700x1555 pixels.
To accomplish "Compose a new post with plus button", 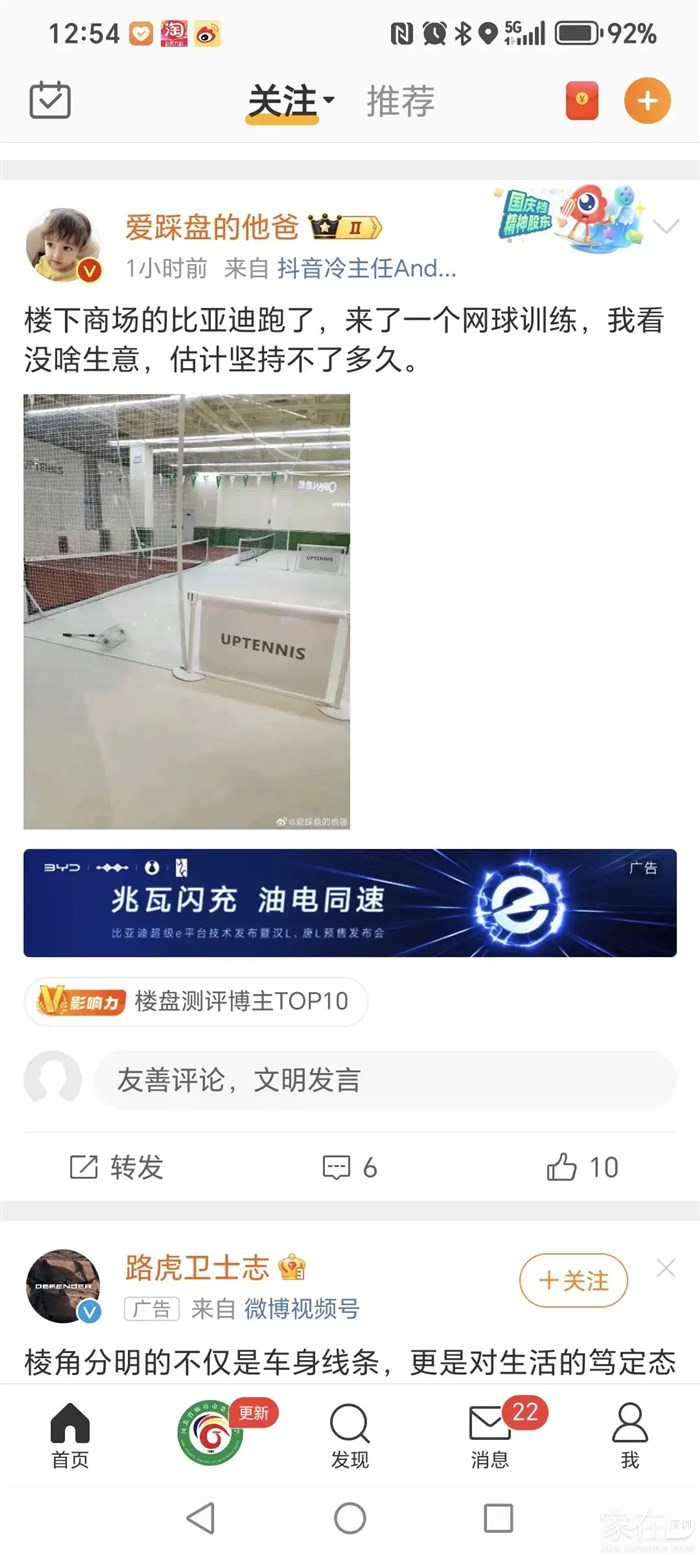I will pyautogui.click(x=647, y=101).
